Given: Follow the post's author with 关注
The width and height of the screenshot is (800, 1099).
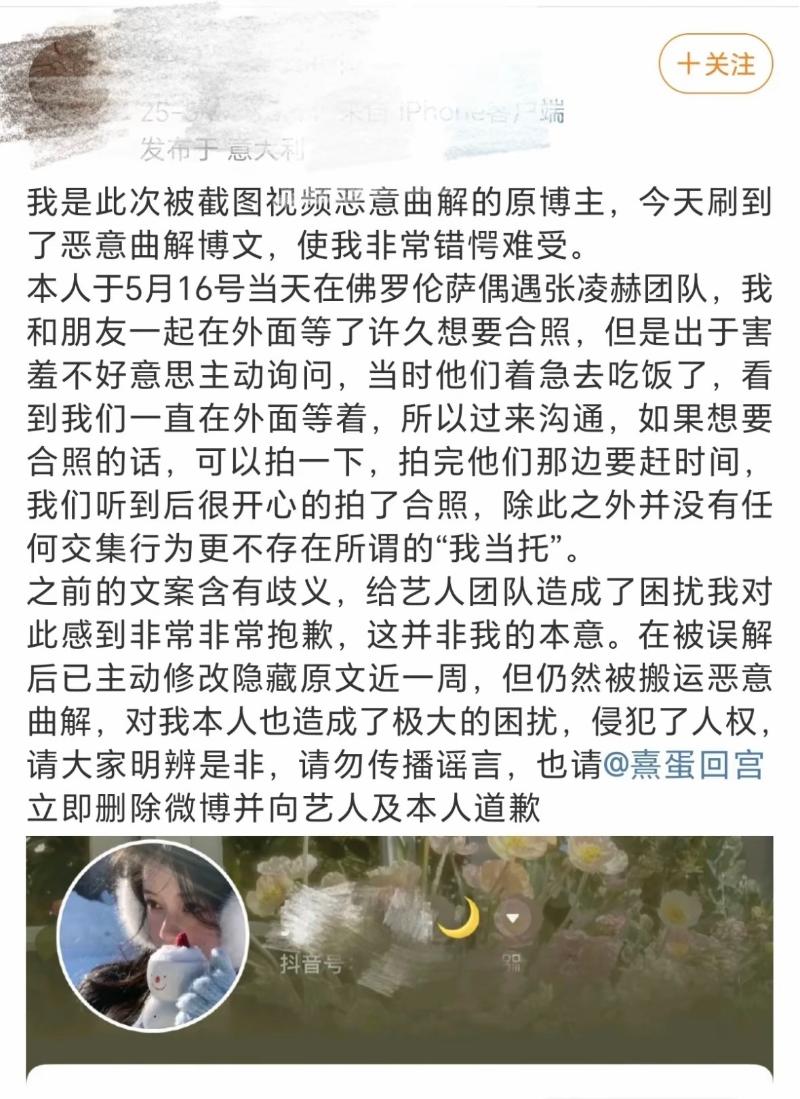Looking at the screenshot, I should pos(715,65).
